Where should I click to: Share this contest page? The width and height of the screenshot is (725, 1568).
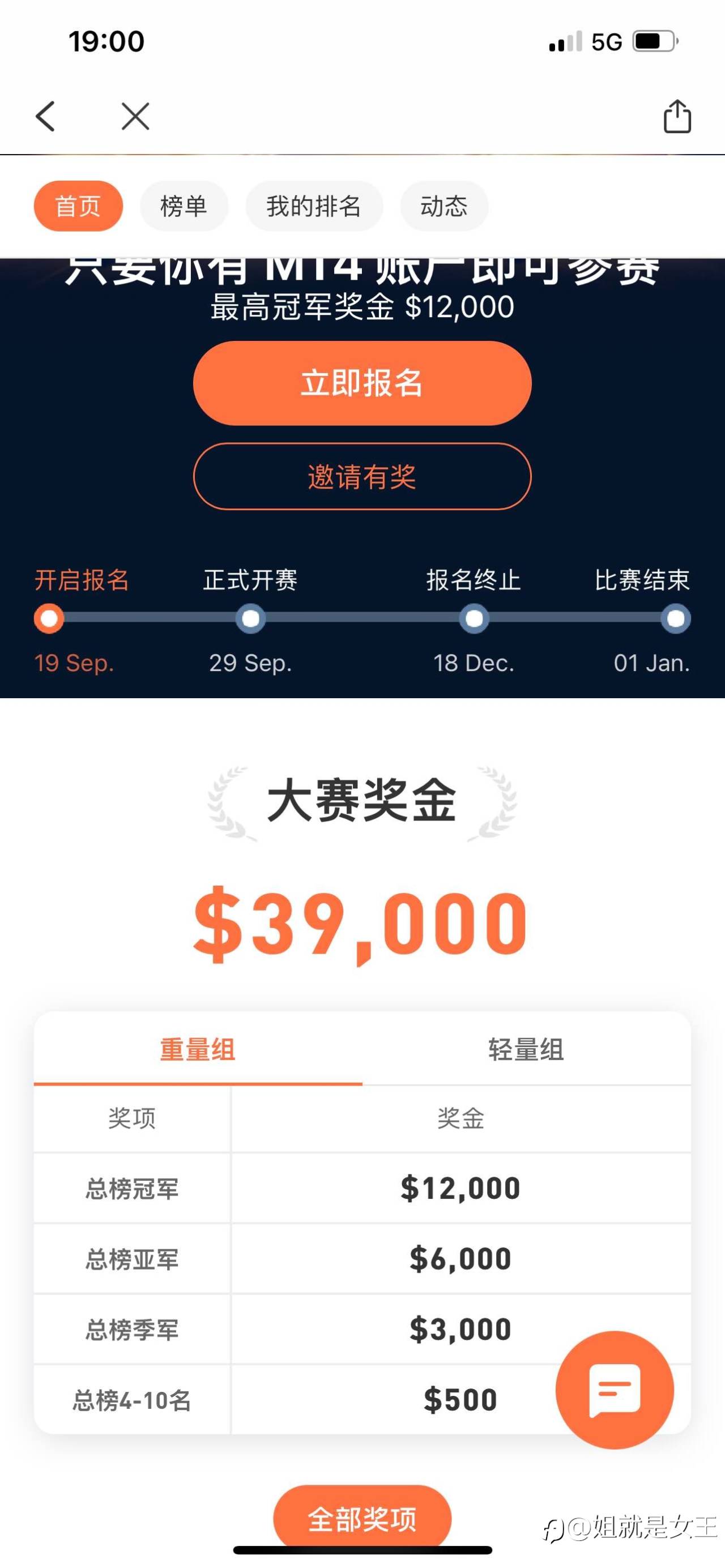coord(677,116)
